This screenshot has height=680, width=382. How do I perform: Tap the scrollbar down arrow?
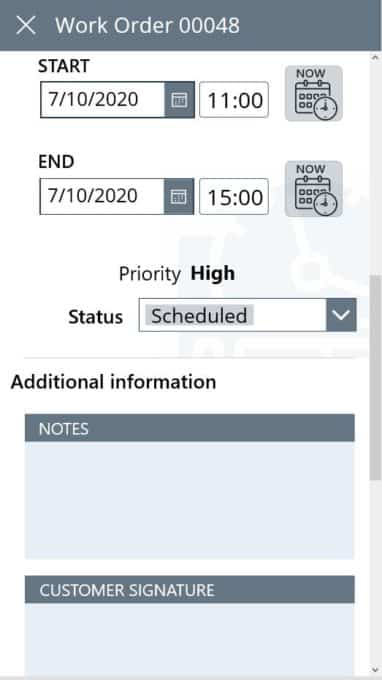(375, 670)
